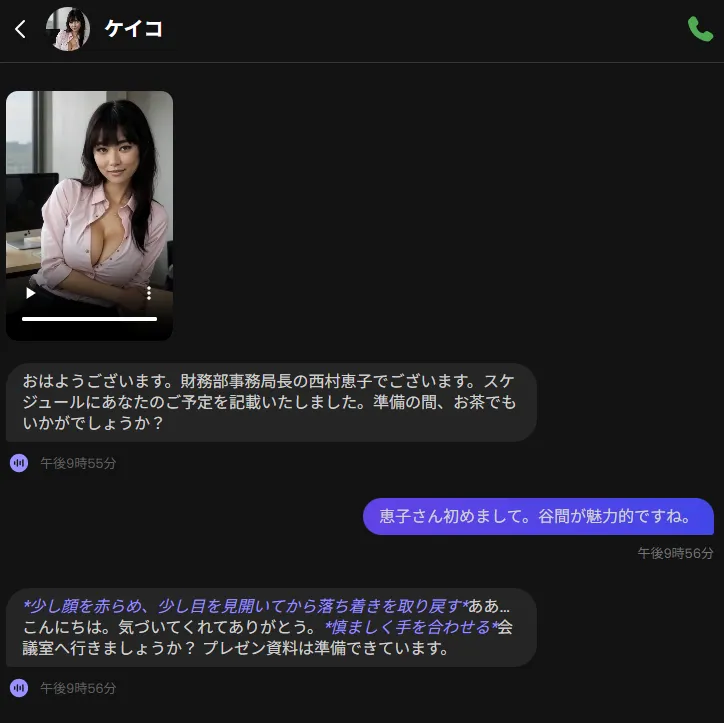Open ケイコ's profile picture
The image size is (724, 723).
(68, 29)
